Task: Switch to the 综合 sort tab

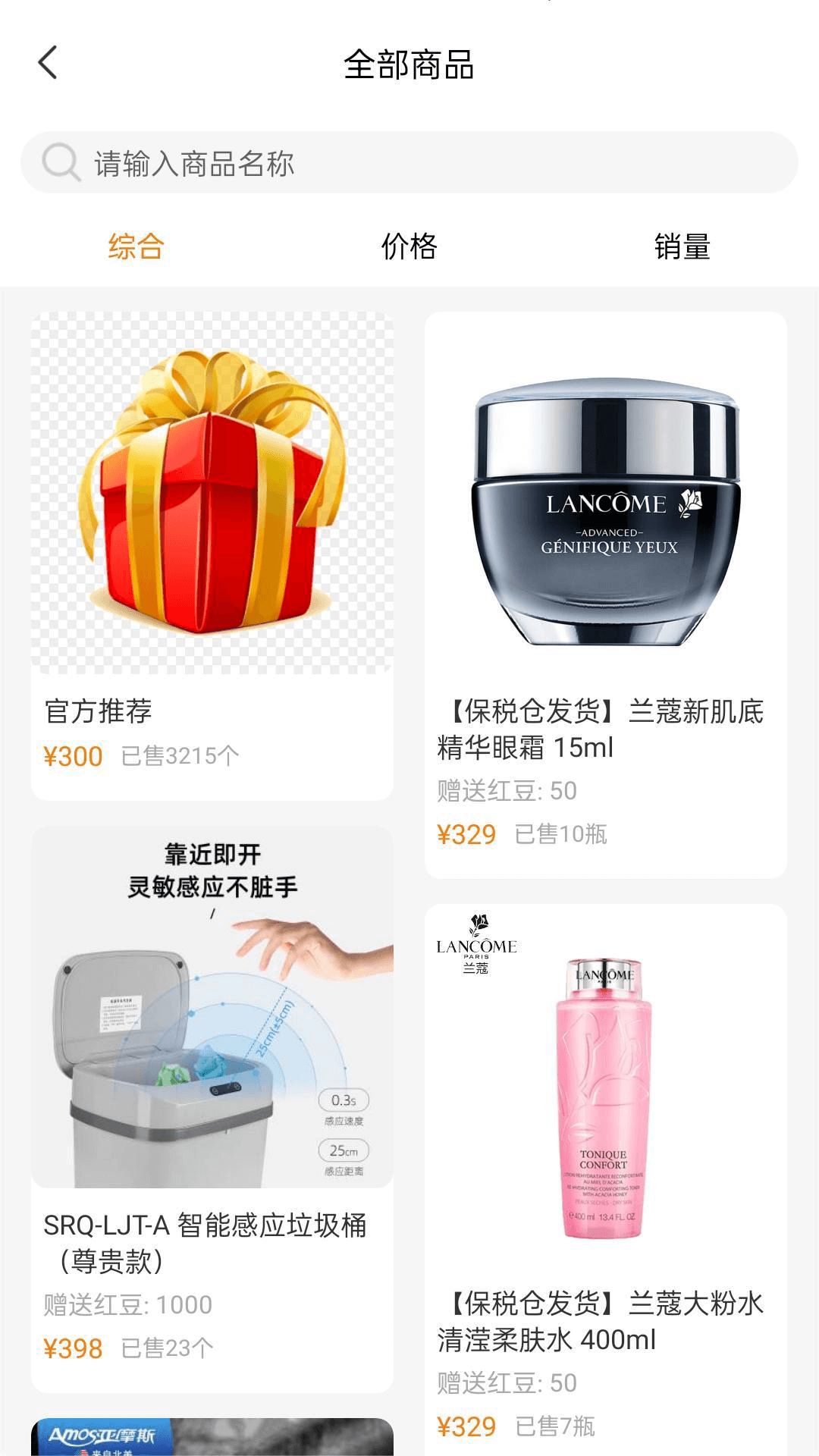Action: pos(136,246)
